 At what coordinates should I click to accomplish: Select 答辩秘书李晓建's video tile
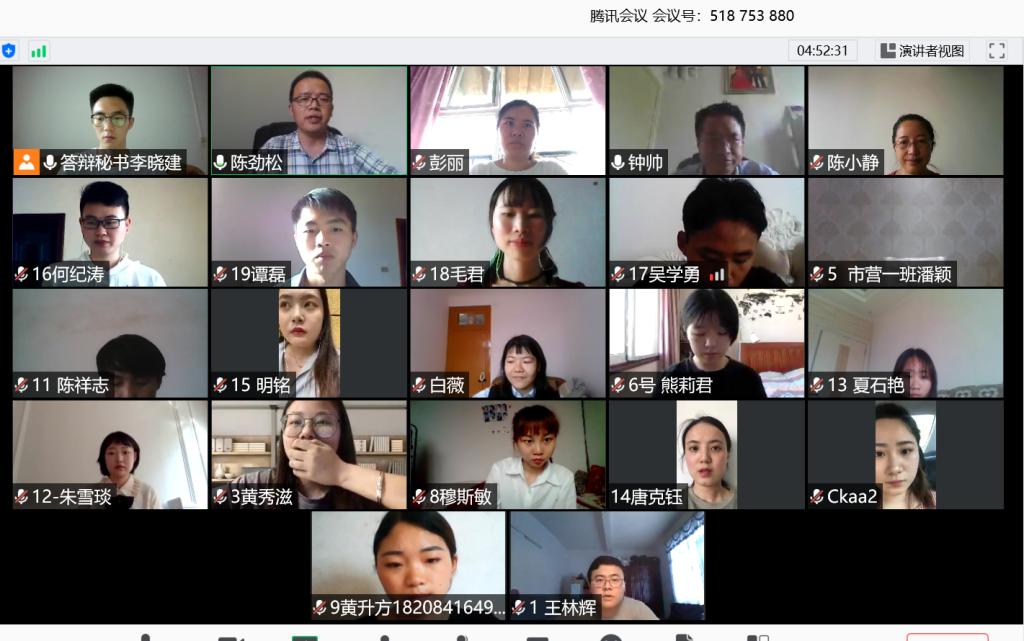[x=110, y=121]
